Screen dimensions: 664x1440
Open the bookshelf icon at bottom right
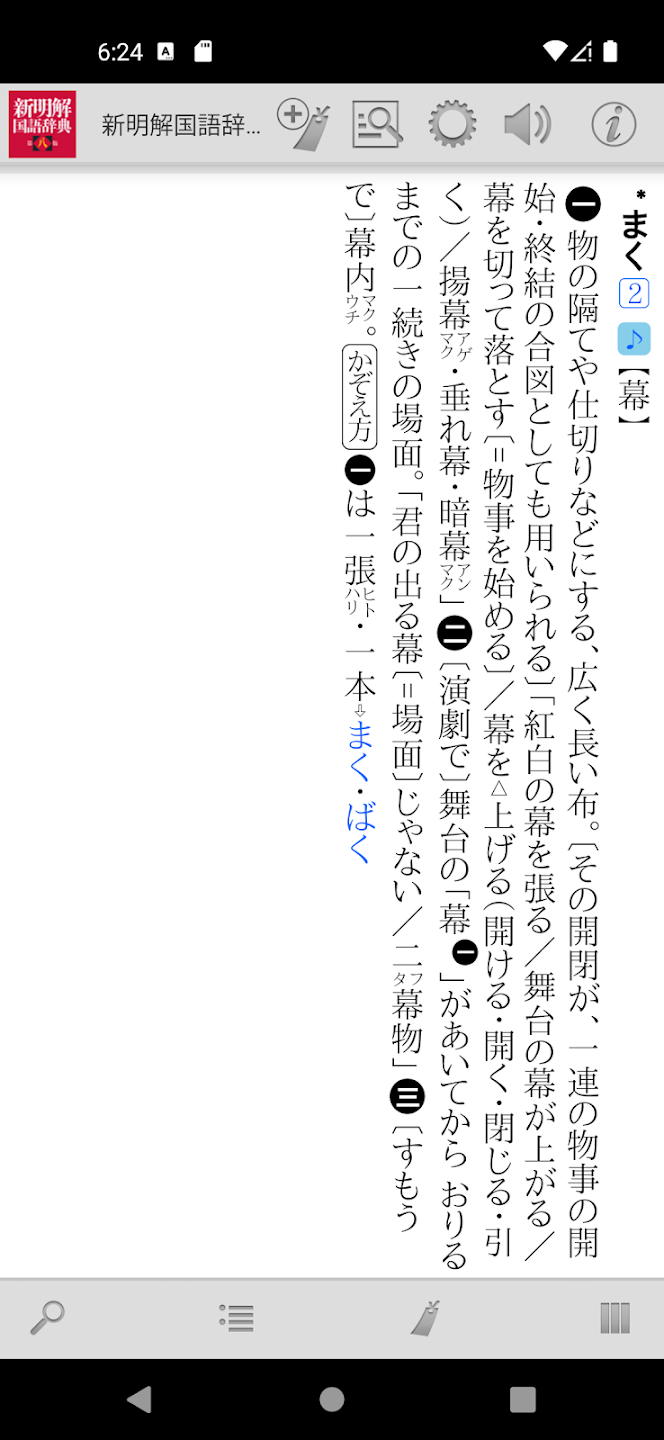[615, 1318]
